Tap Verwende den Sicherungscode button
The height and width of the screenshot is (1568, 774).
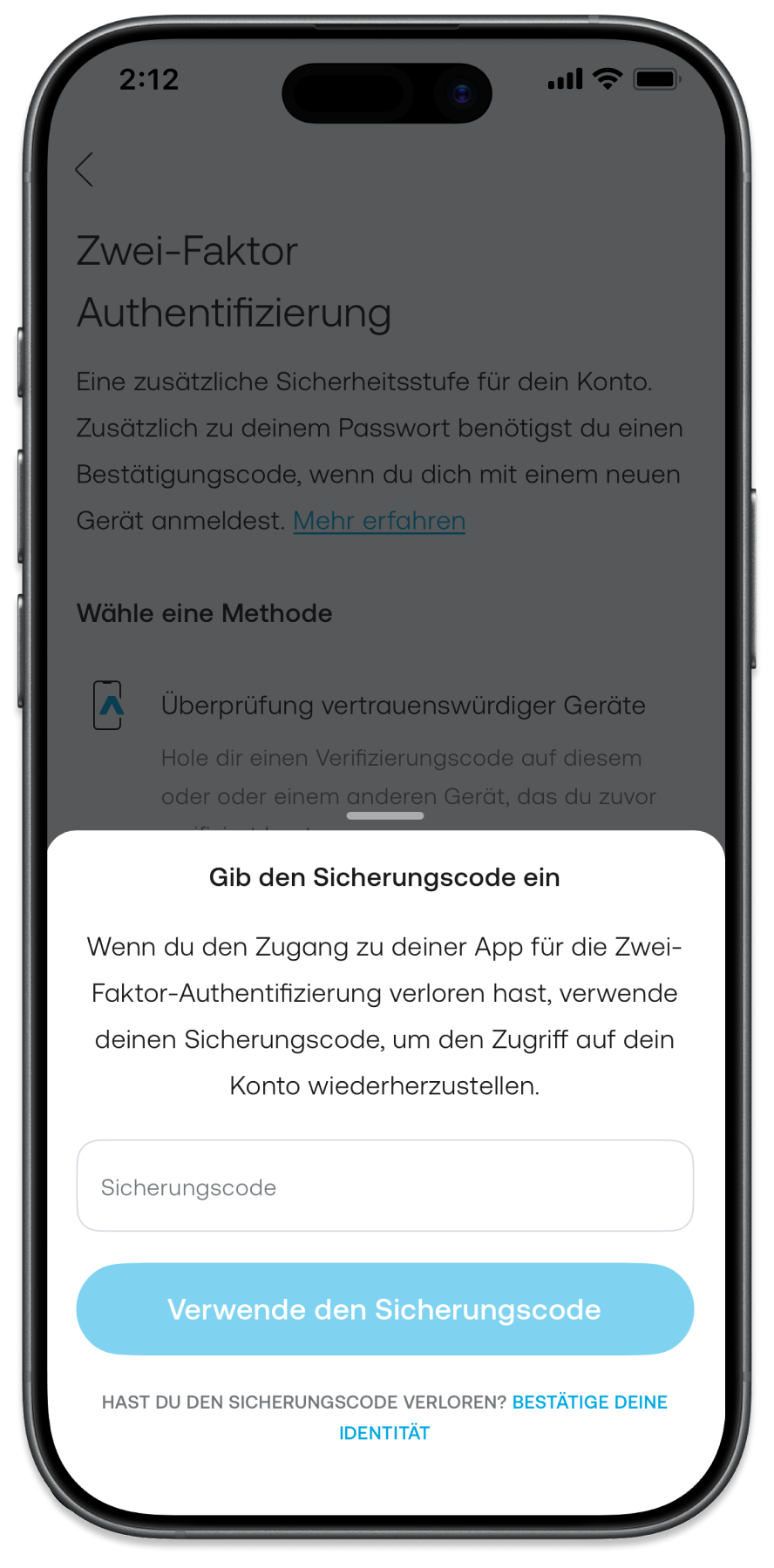tap(384, 1308)
